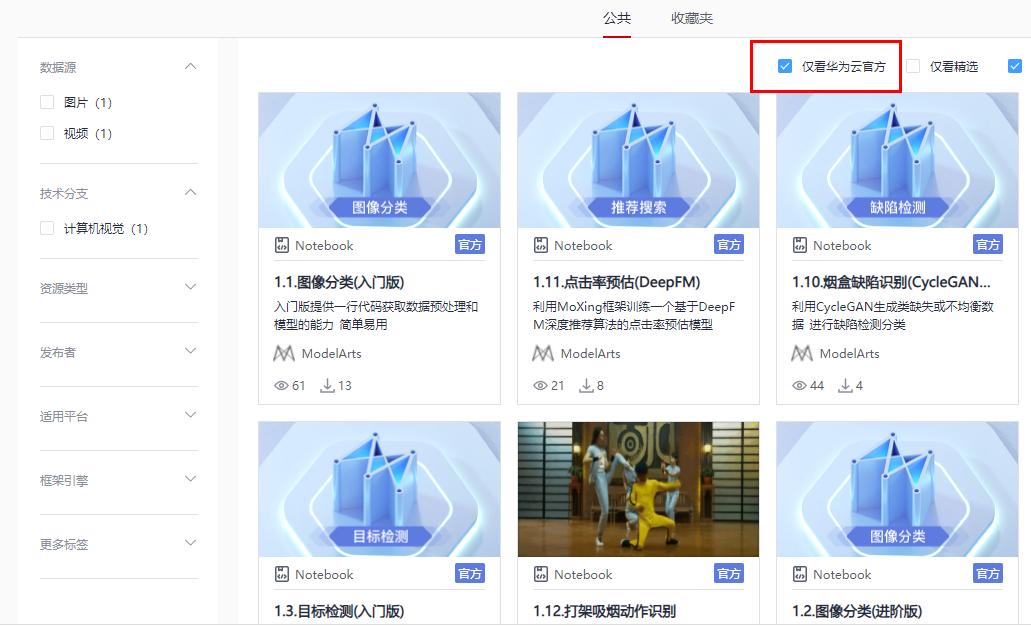Expand the 发布者 filter
1031x626 pixels.
pyautogui.click(x=191, y=351)
